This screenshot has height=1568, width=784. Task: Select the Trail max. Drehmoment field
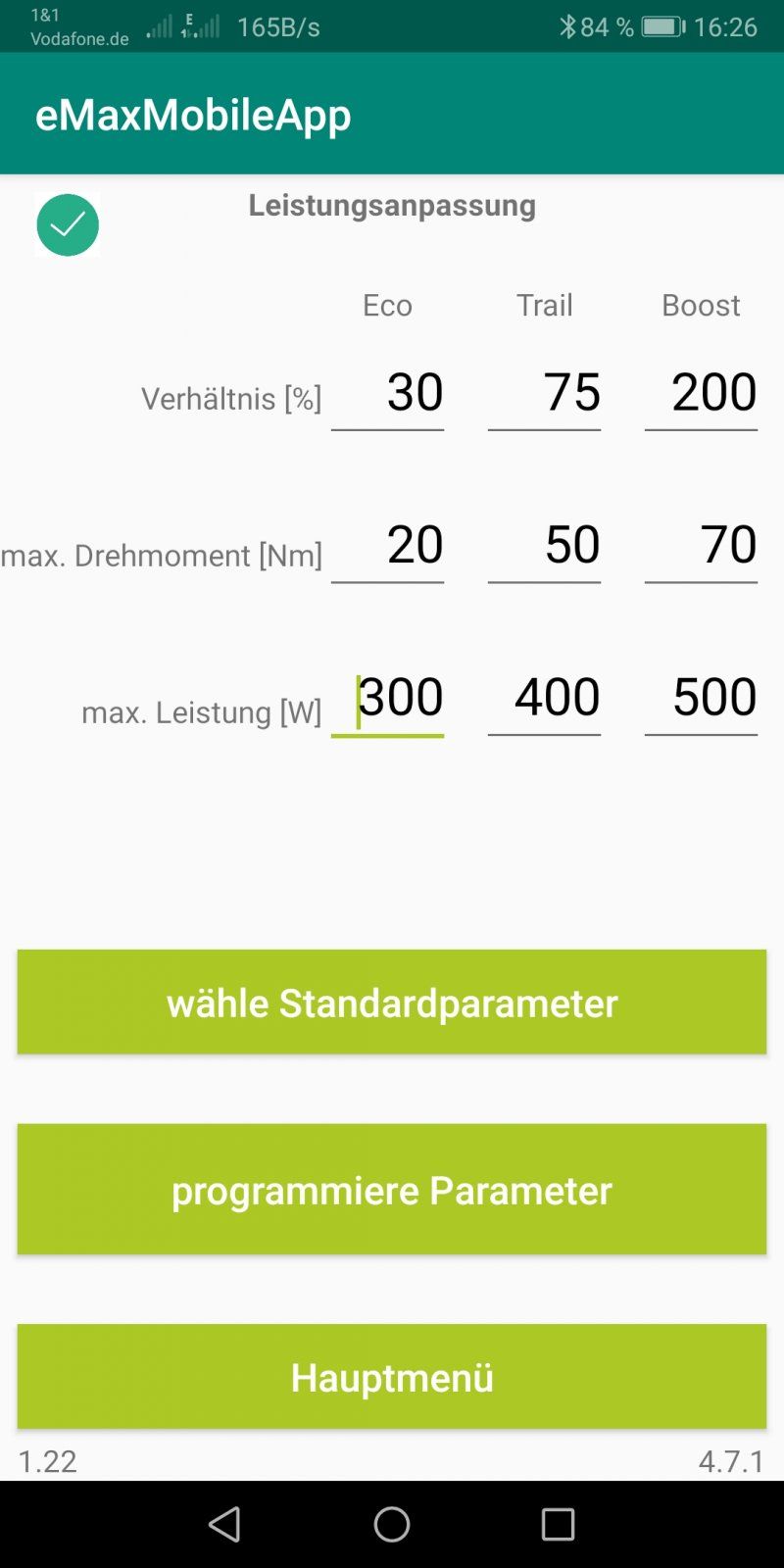tap(545, 545)
